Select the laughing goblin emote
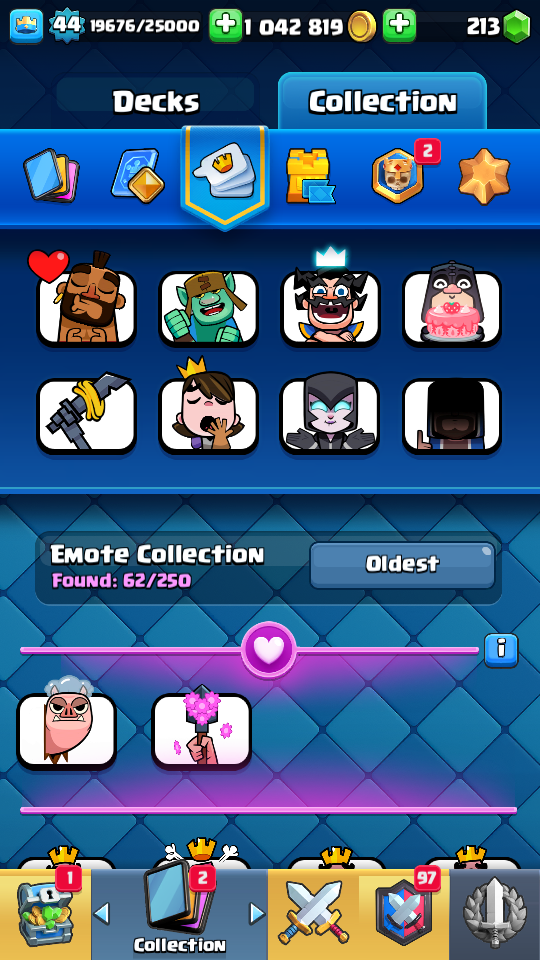 coord(208,309)
